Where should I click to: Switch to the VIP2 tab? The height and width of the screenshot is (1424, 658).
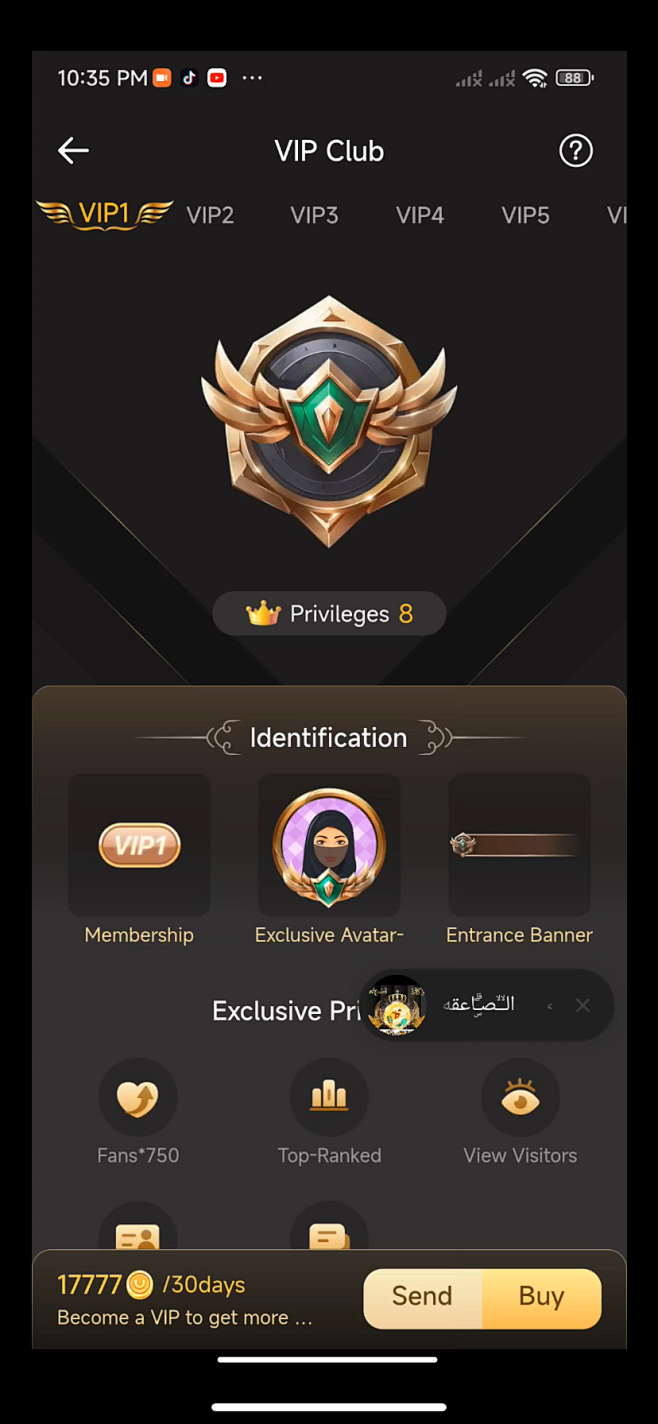point(210,215)
